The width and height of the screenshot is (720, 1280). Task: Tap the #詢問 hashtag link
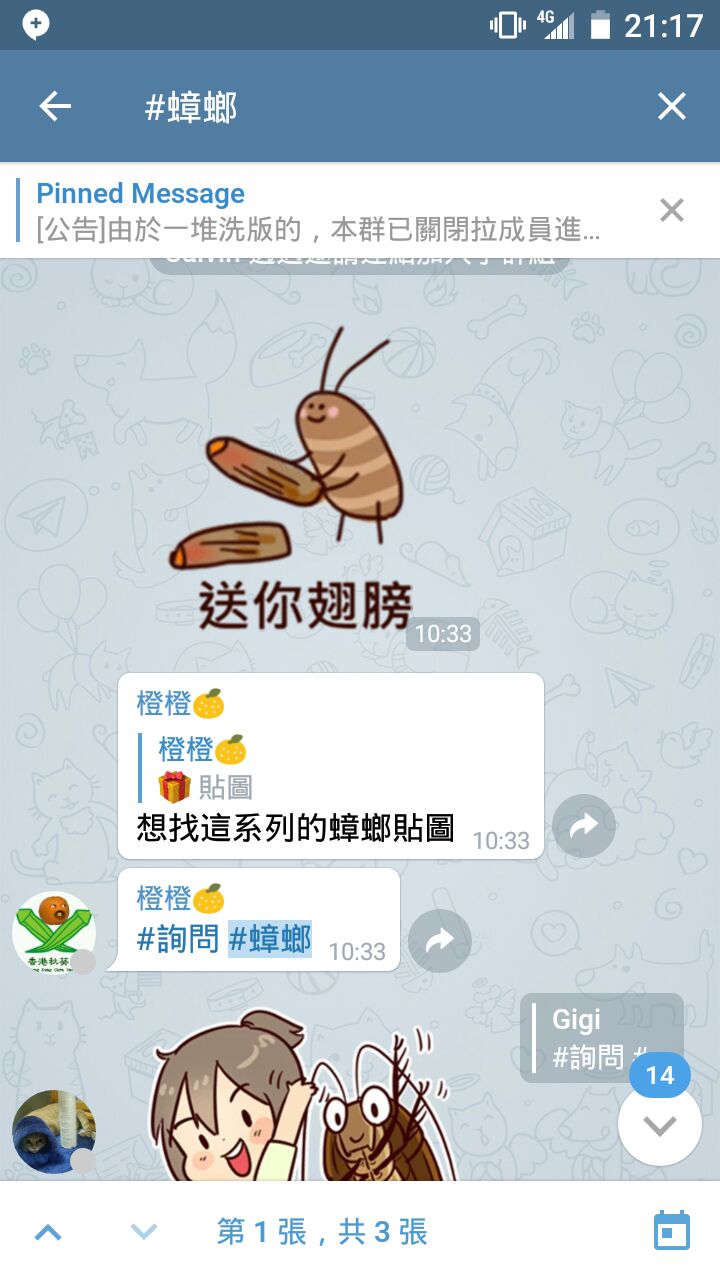[x=178, y=940]
